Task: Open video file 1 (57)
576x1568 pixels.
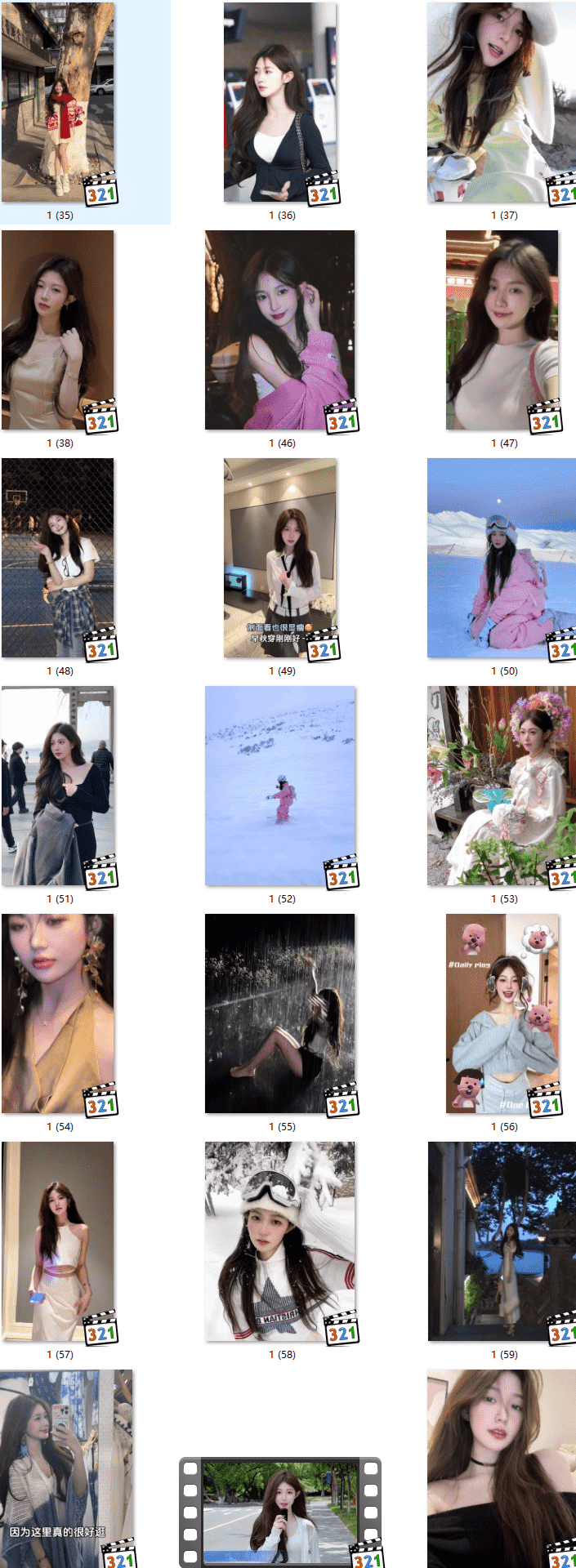Action: pos(58,1241)
